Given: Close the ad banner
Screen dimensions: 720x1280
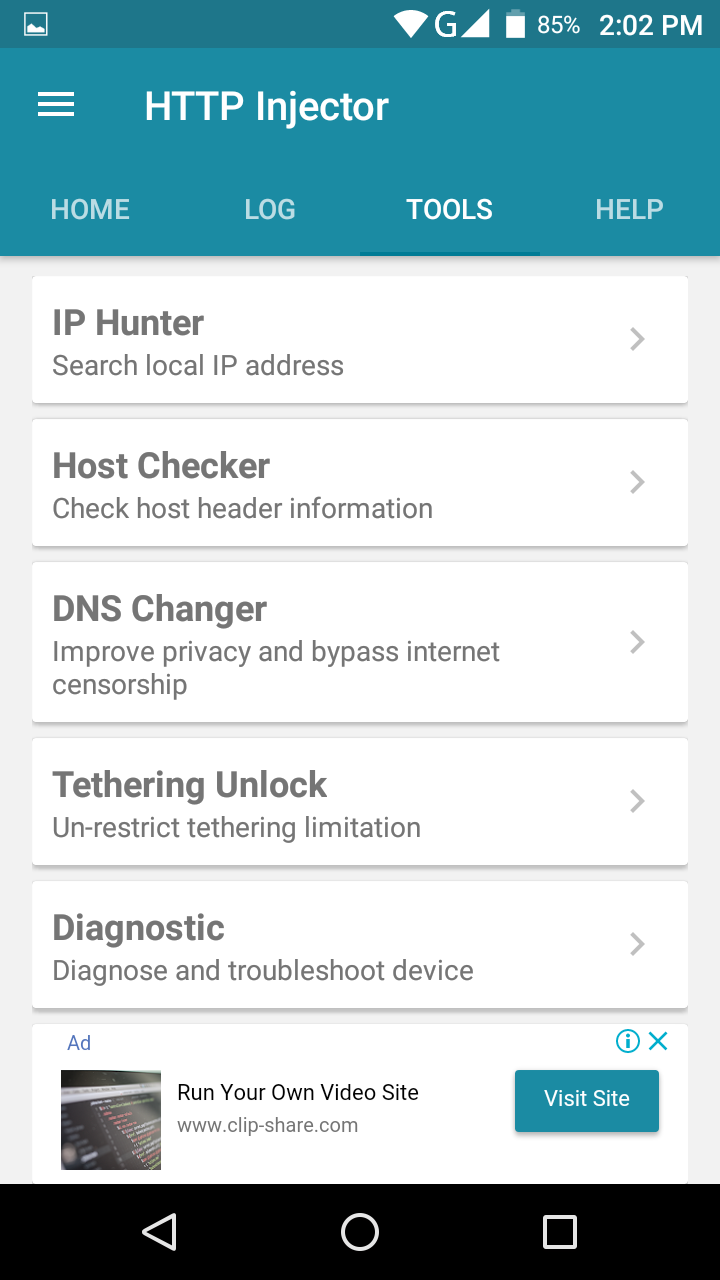Looking at the screenshot, I should [x=658, y=1042].
